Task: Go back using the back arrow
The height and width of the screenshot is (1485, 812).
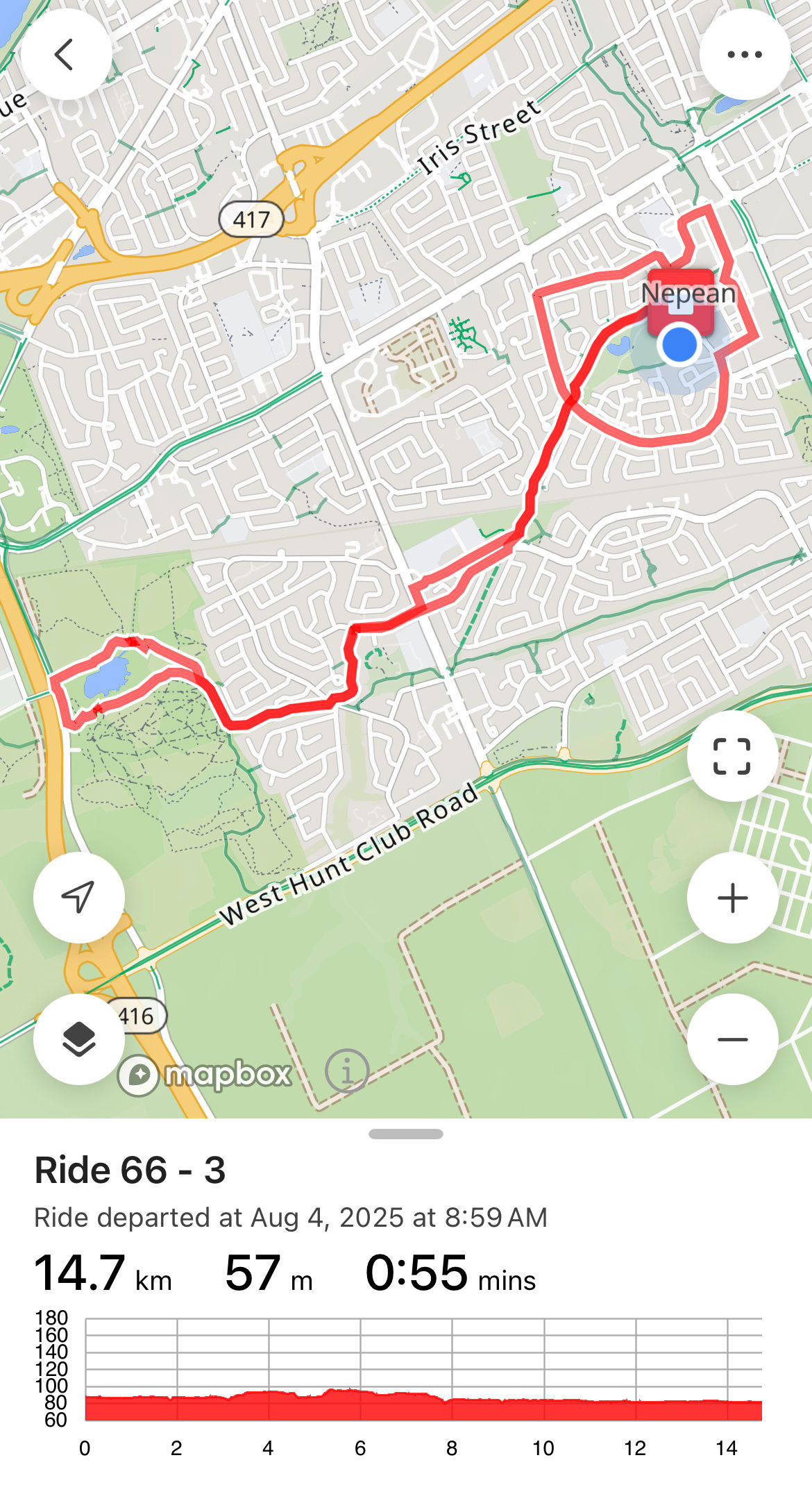Action: (66, 54)
